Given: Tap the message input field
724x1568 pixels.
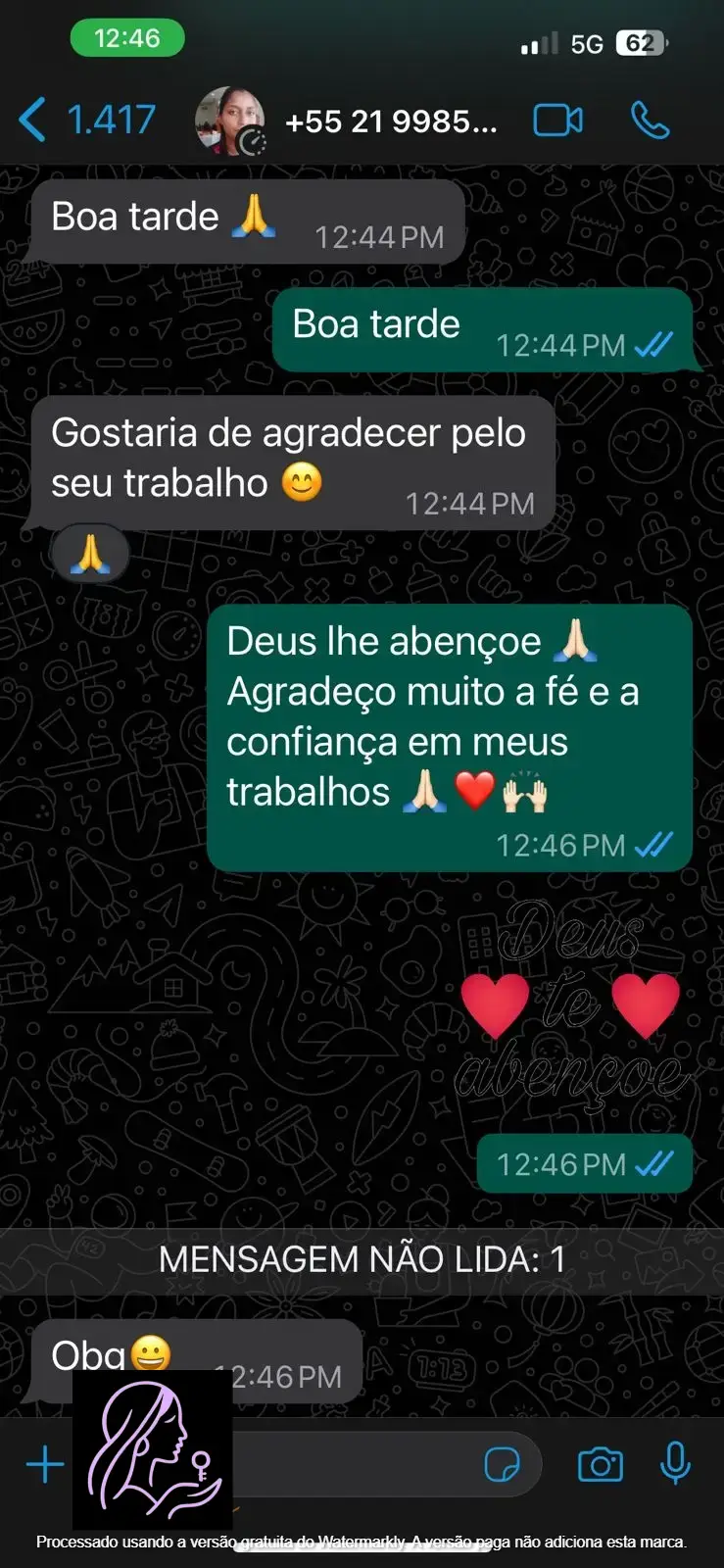Looking at the screenshot, I should tap(353, 1465).
